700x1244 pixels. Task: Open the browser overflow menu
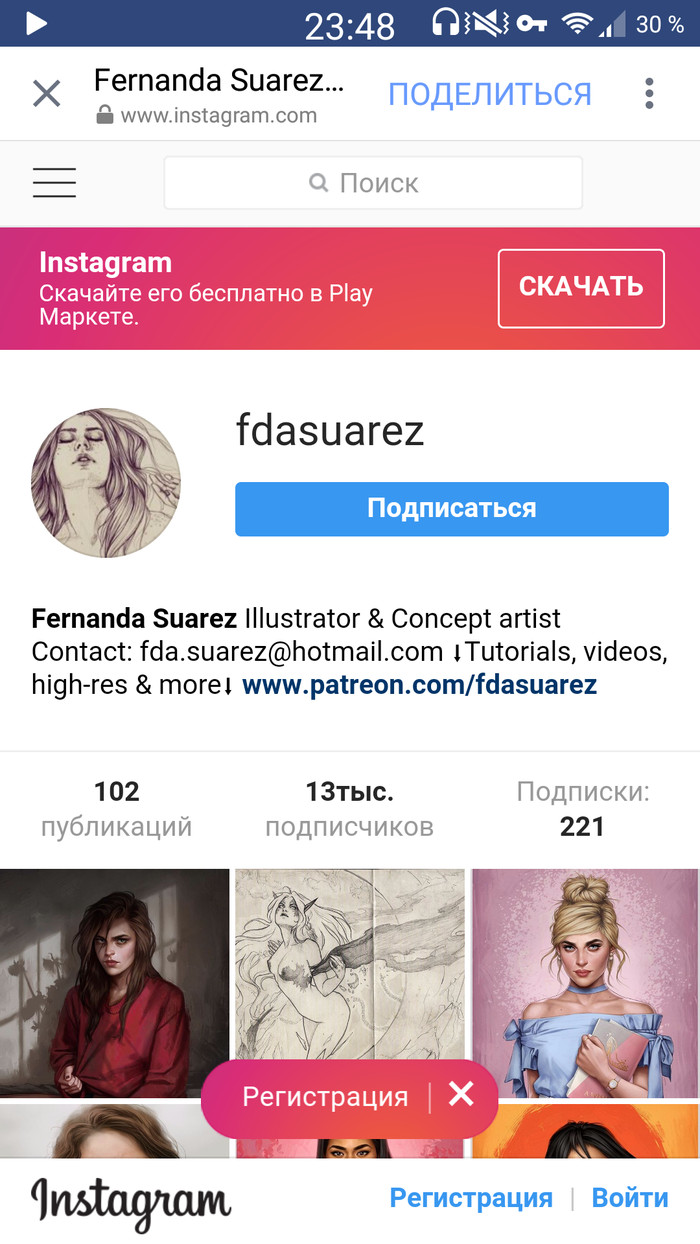(x=649, y=94)
